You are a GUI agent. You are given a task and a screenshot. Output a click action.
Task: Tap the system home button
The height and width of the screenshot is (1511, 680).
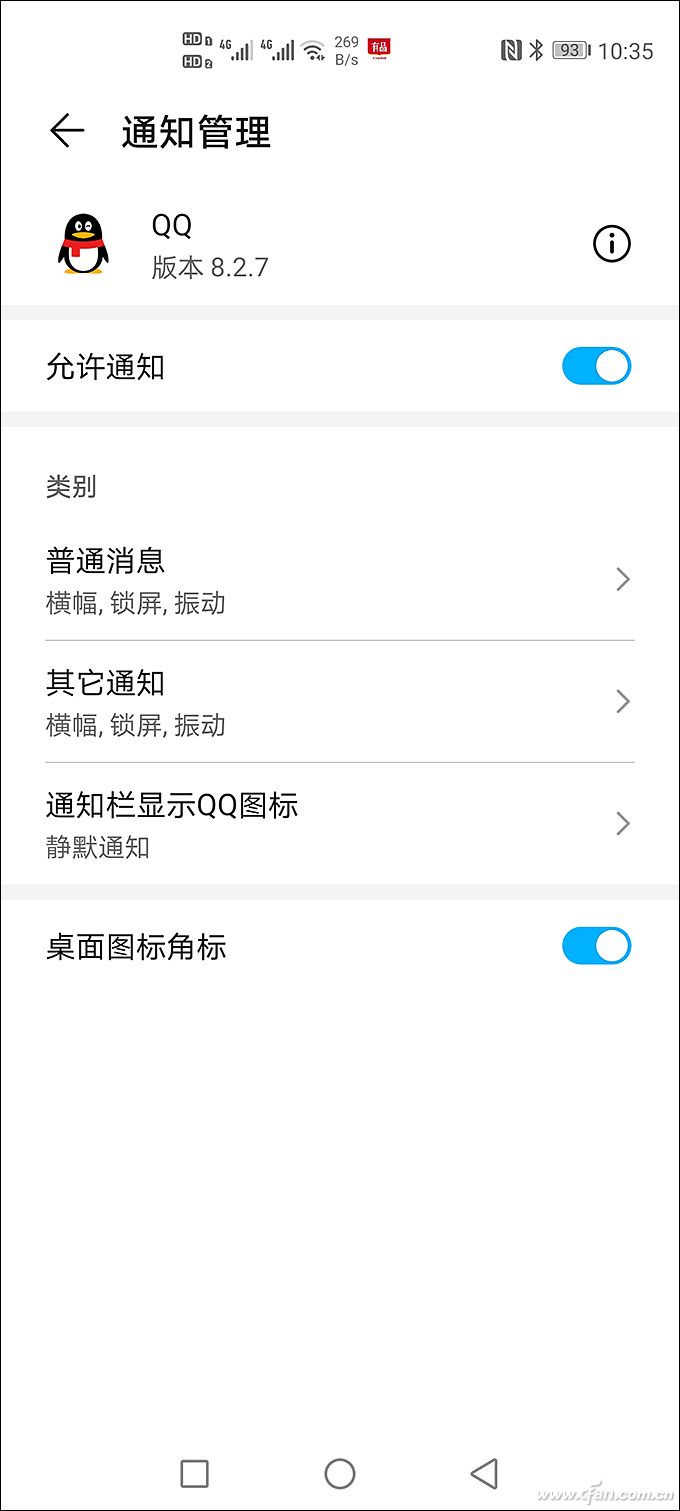(x=340, y=1473)
